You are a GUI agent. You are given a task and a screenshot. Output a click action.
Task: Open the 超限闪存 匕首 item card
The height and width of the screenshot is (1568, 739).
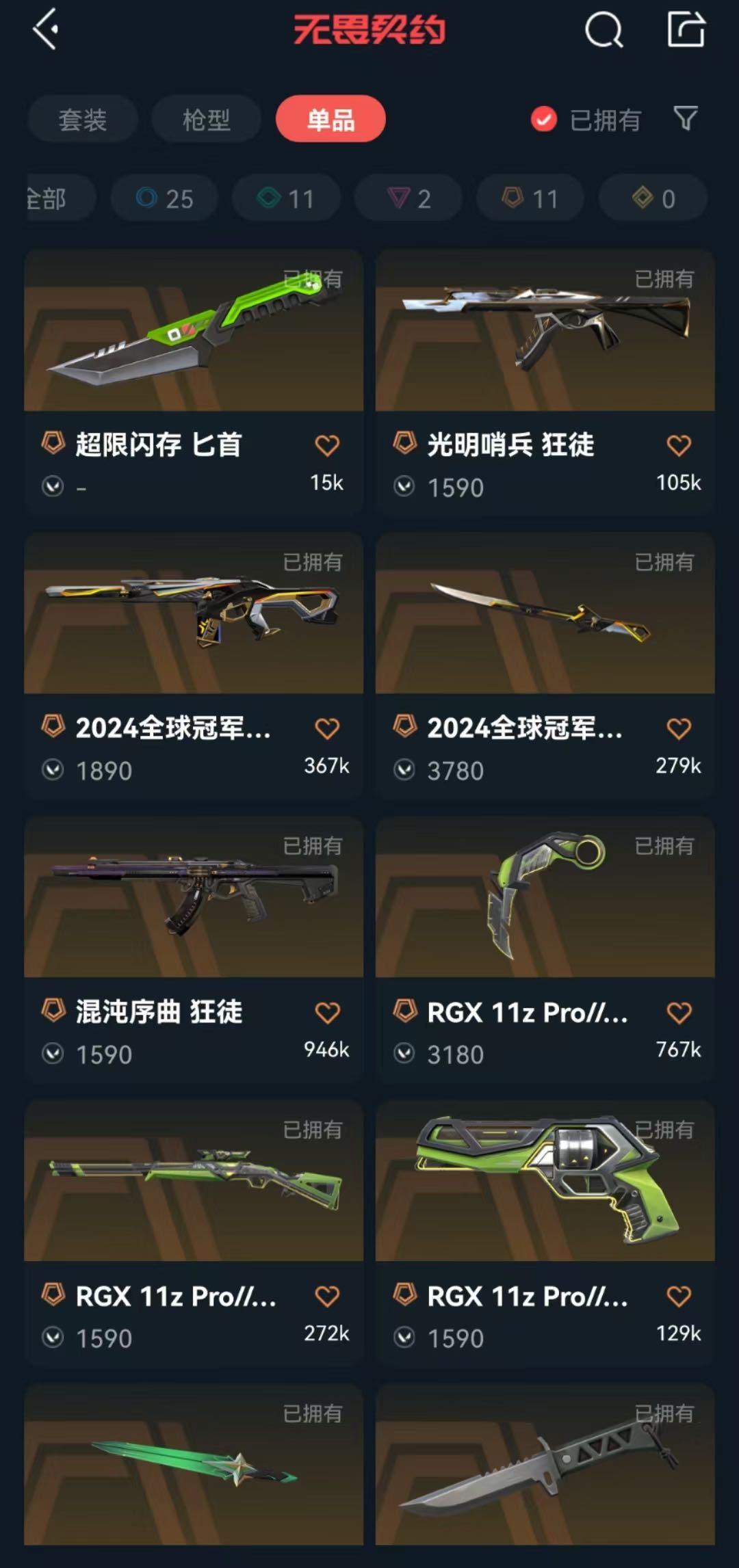click(194, 382)
